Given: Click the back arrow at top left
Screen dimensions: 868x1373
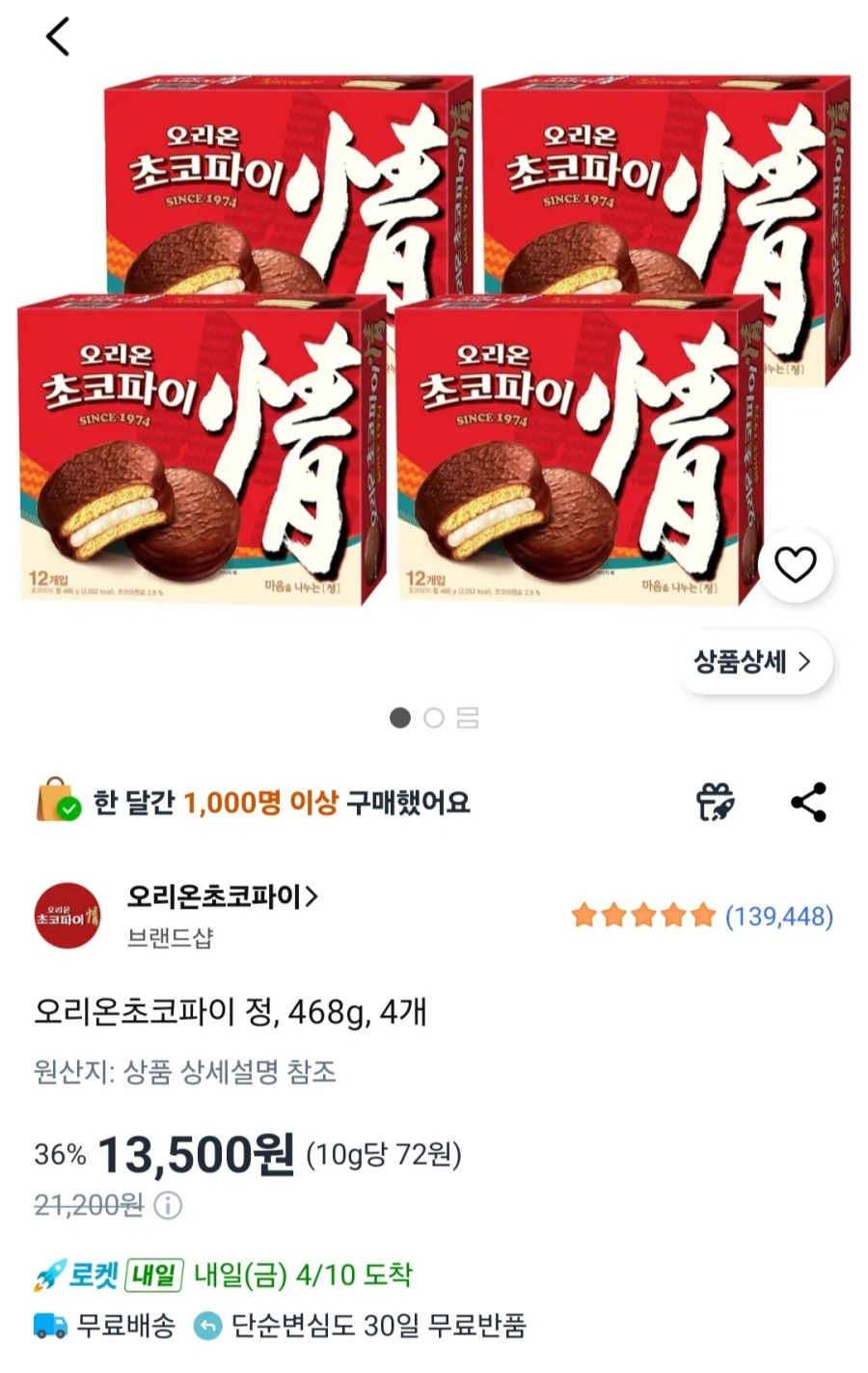Looking at the screenshot, I should click(58, 37).
